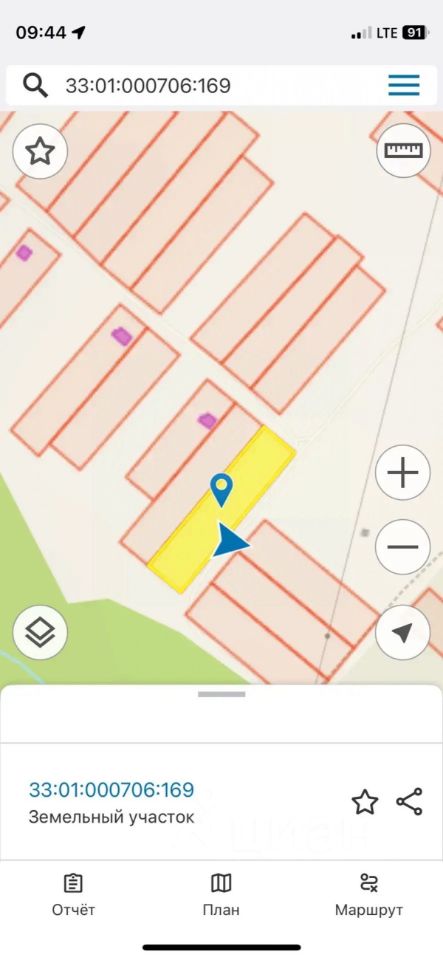Expand the bottom sheet handle

tap(222, 694)
